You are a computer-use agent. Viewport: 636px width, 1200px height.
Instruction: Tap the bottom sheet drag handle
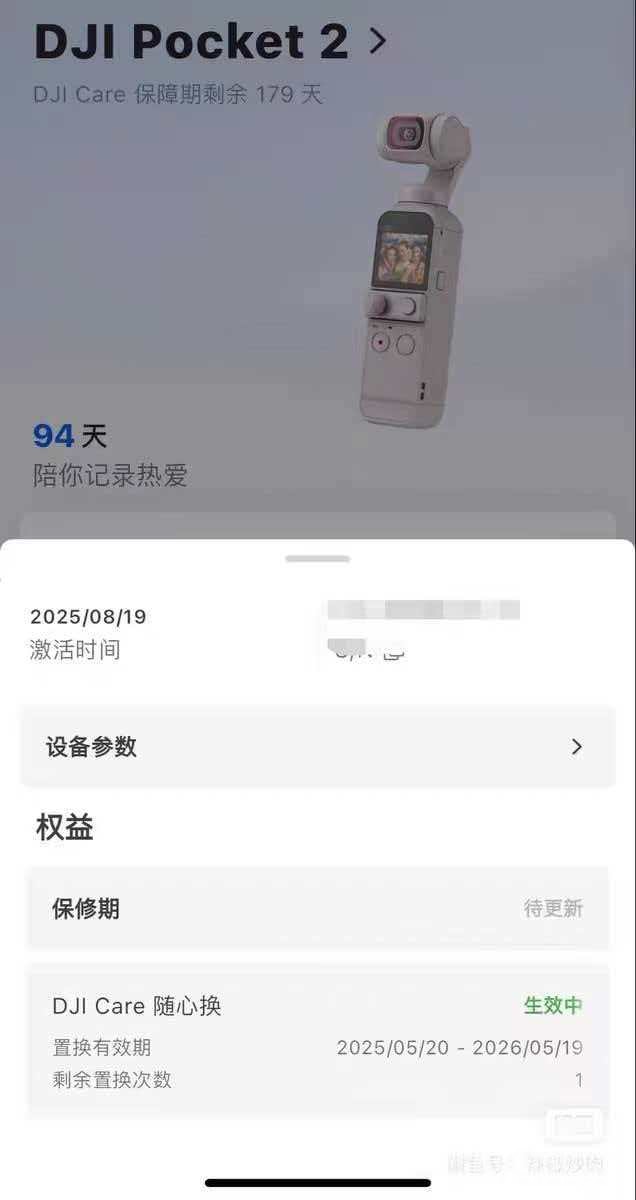coord(317,559)
